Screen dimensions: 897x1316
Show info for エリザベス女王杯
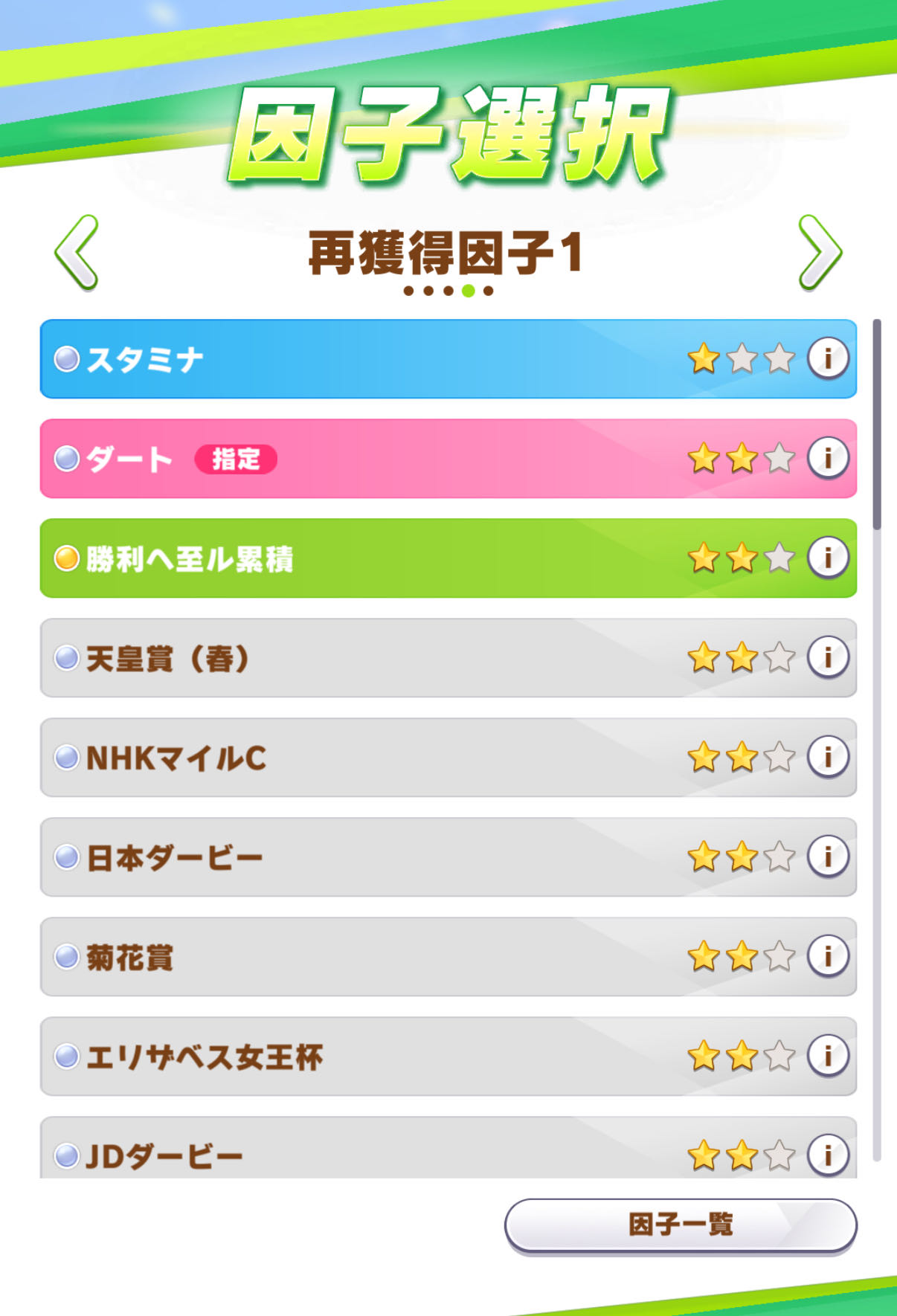tap(828, 1056)
